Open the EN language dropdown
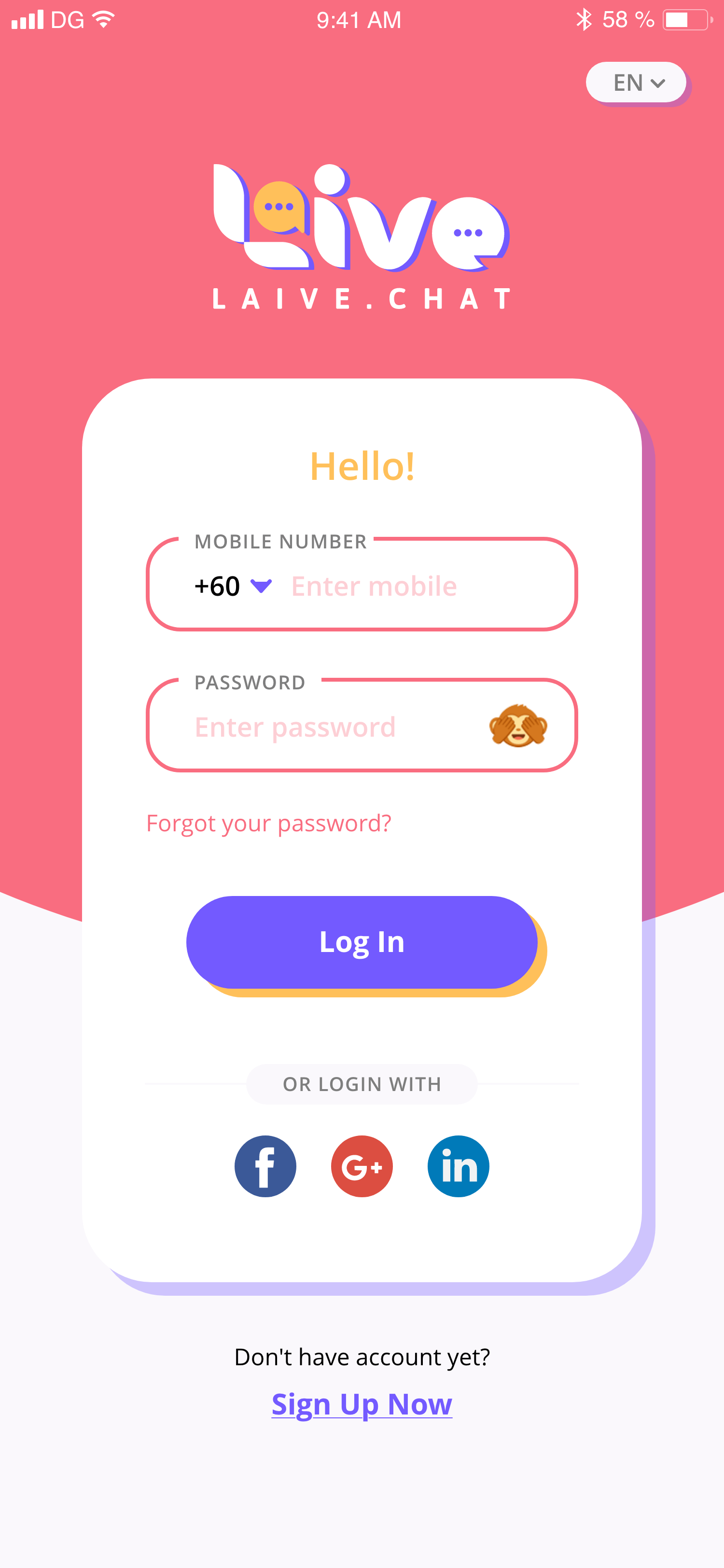This screenshot has height=1568, width=724. click(636, 82)
